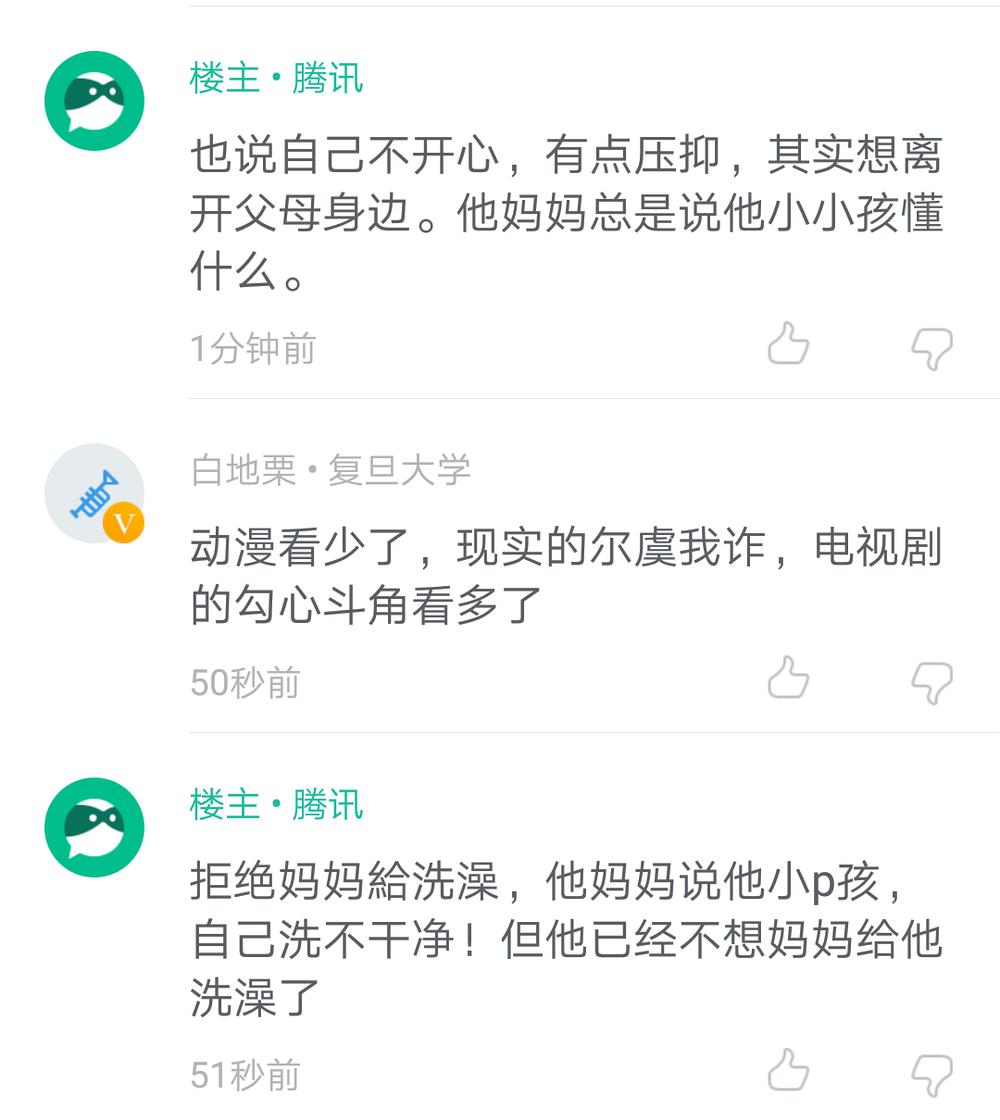The height and width of the screenshot is (1120, 1000).
Task: Open 楼主's avatar on the 1分钟前 comment
Action: click(95, 101)
